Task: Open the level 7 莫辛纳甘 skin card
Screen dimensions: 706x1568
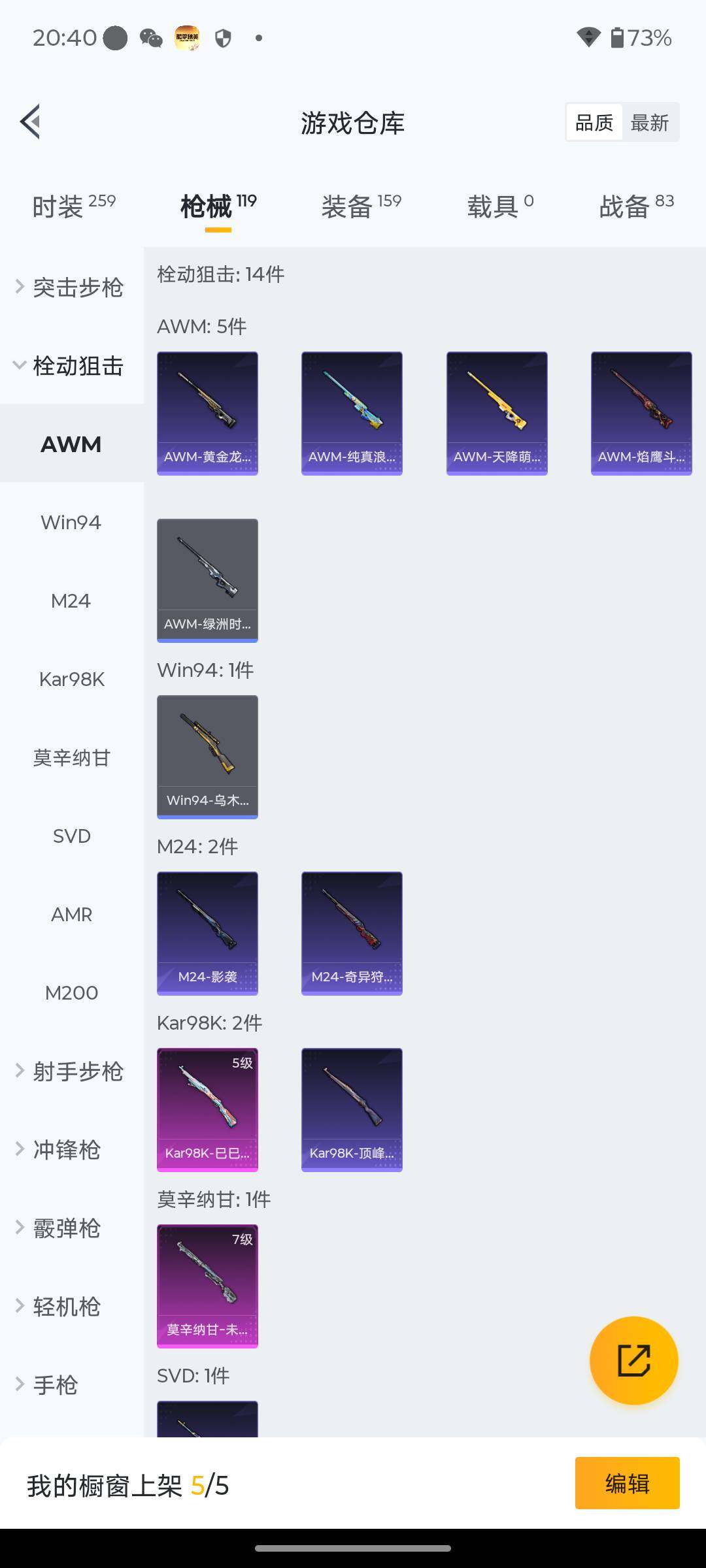Action: coord(207,1286)
